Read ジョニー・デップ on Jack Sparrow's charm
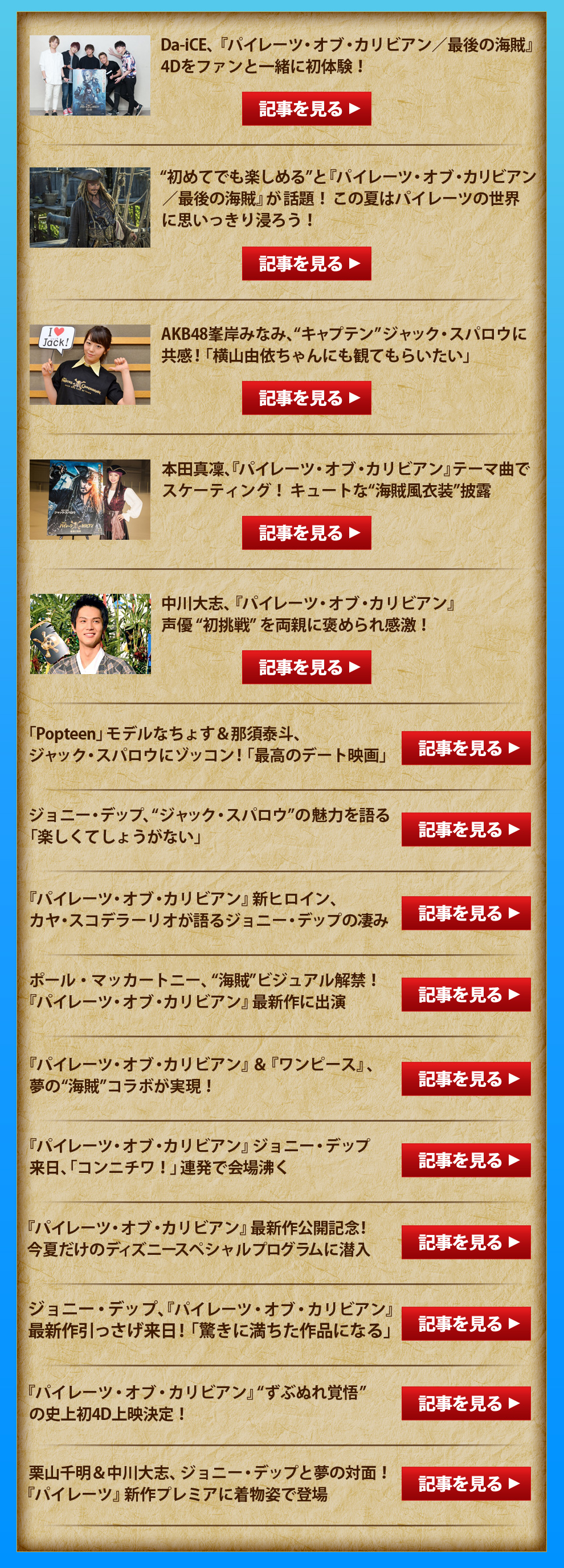Viewport: 564px width, 1568px height. pyautogui.click(x=466, y=829)
